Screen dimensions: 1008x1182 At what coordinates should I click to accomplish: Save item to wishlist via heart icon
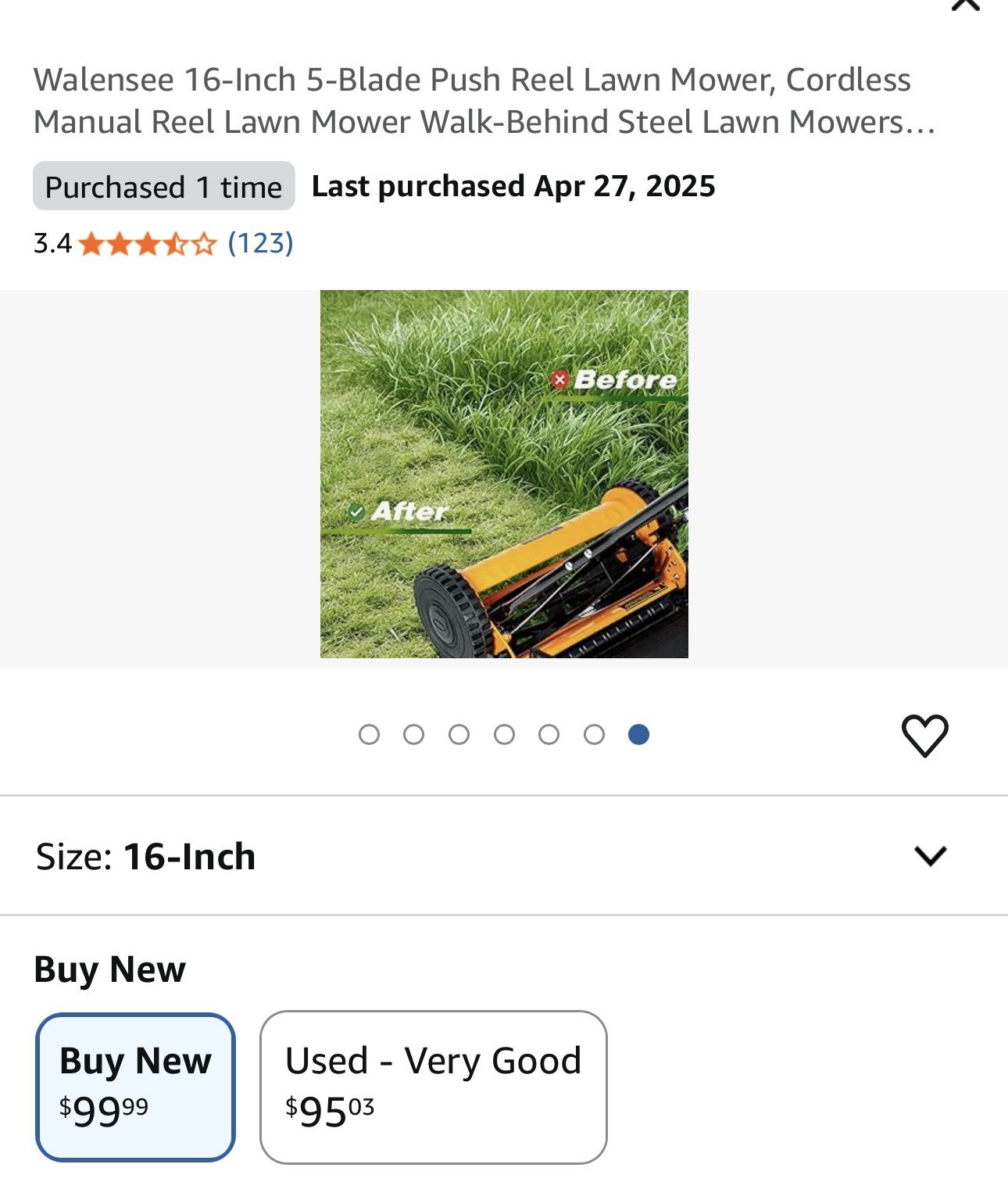(926, 735)
